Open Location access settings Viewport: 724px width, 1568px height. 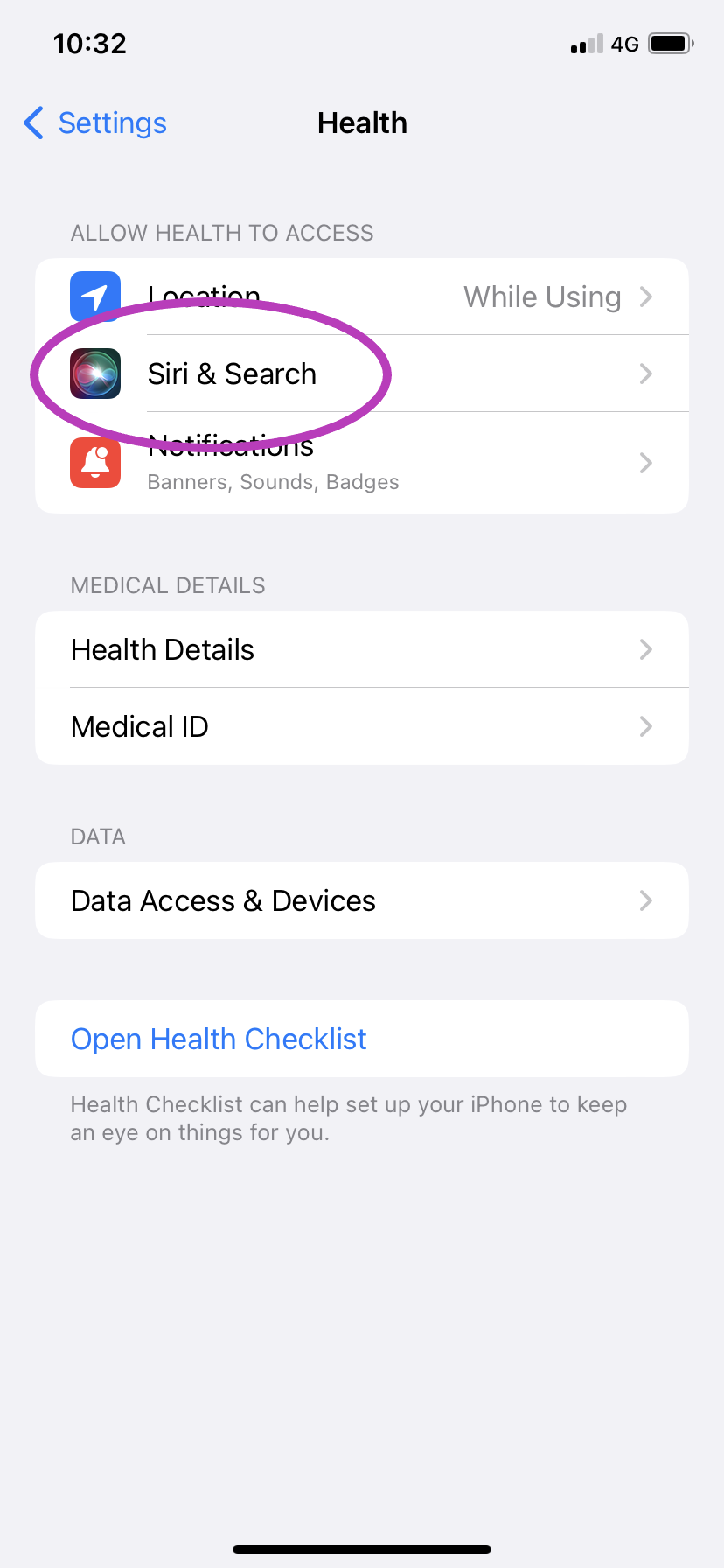[362, 297]
